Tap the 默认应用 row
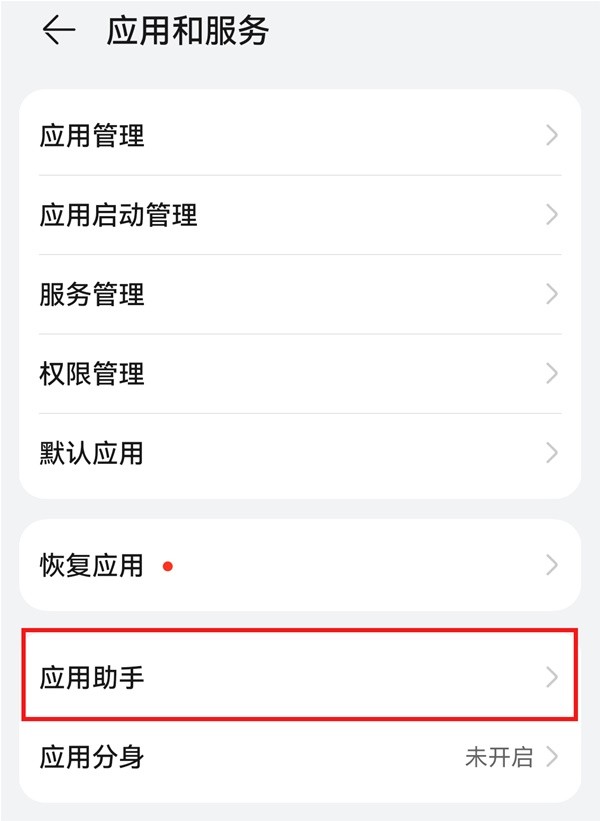 click(x=299, y=453)
